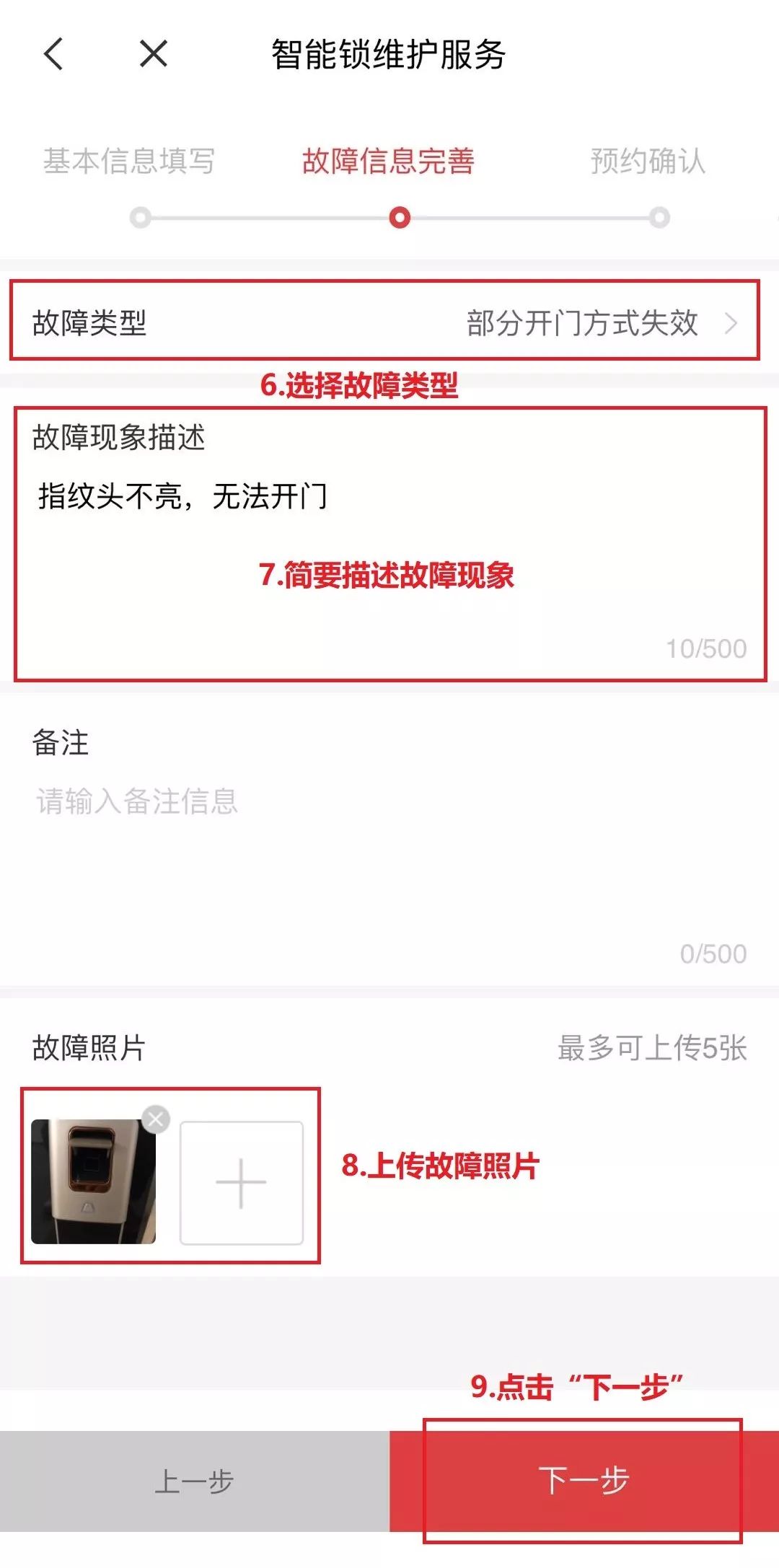Add another fault photo with plus tile
The image size is (779, 1568).
click(x=241, y=1183)
